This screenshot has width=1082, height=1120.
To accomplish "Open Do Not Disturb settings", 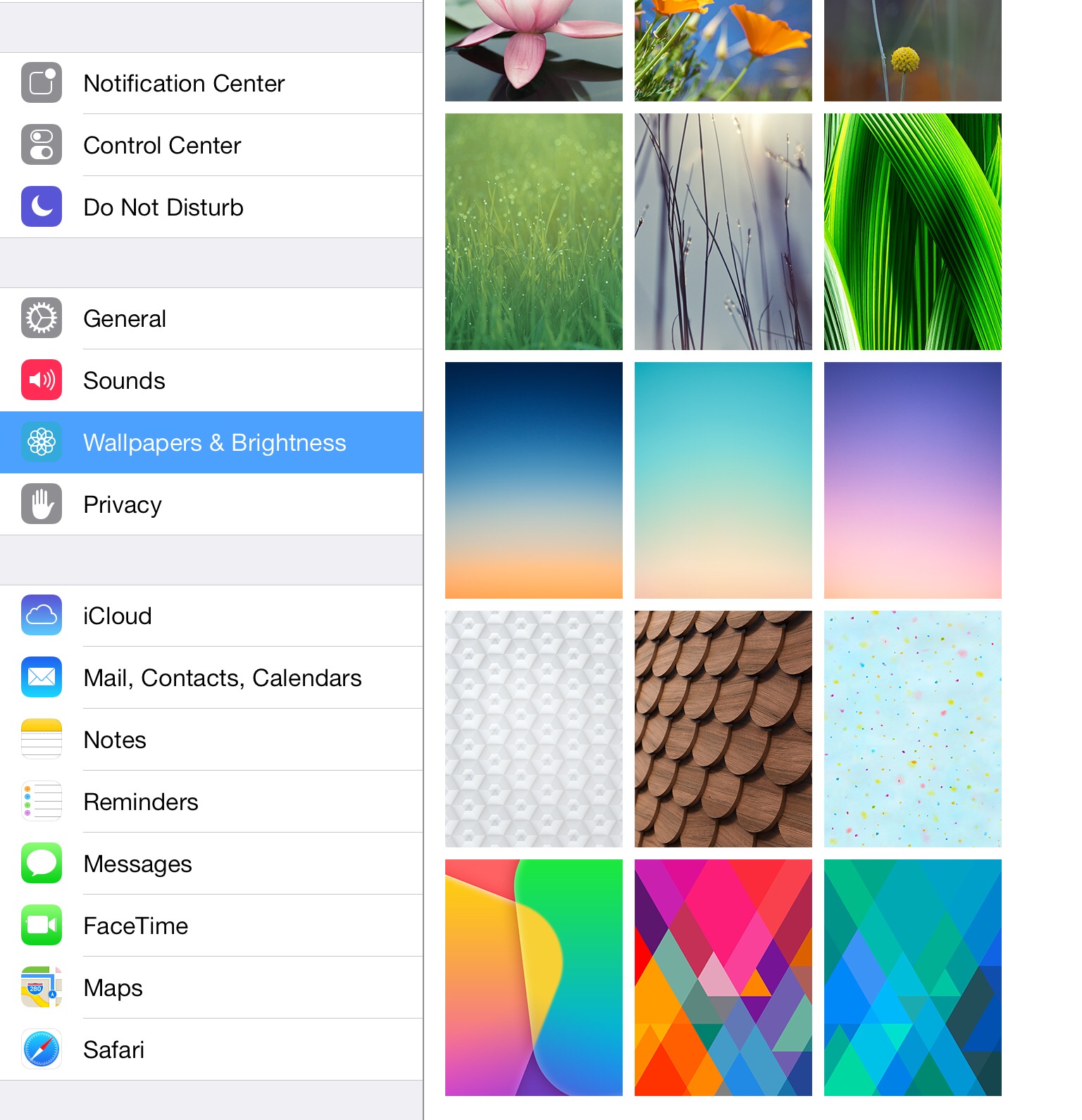I will (211, 207).
